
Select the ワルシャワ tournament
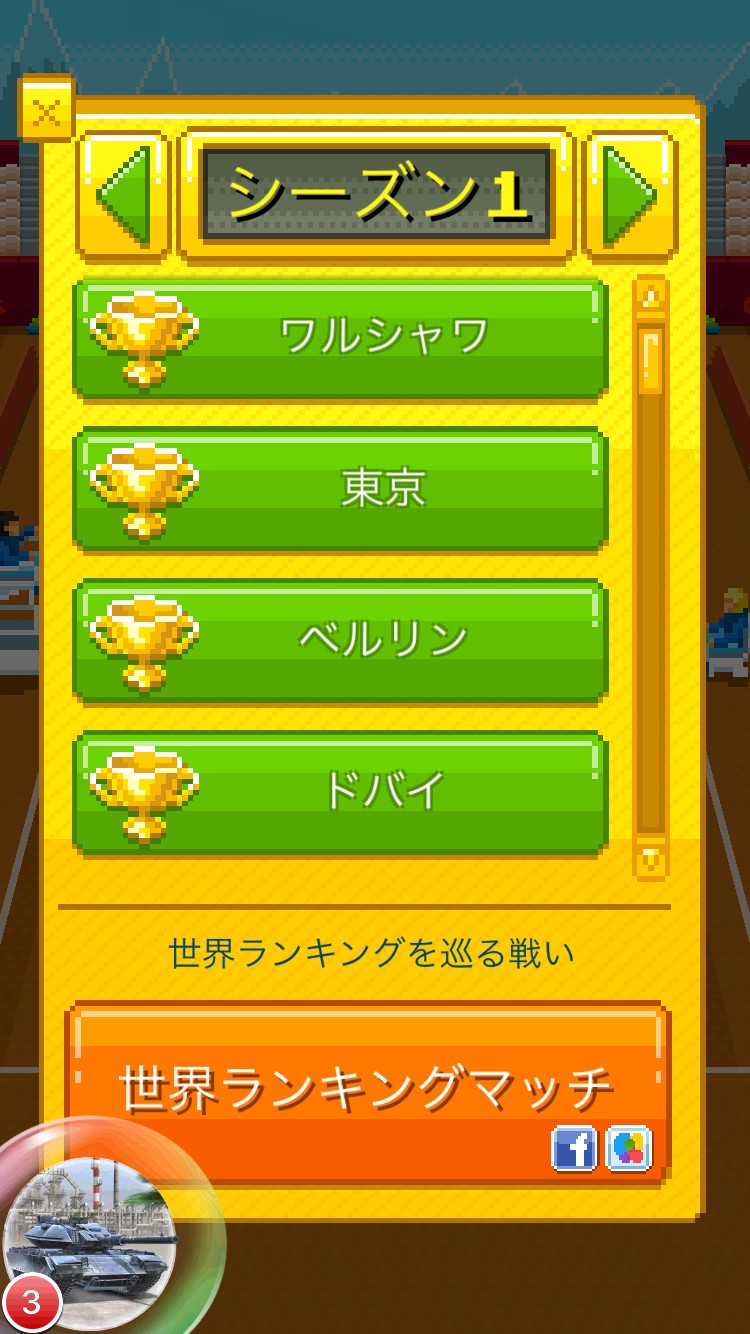click(340, 338)
